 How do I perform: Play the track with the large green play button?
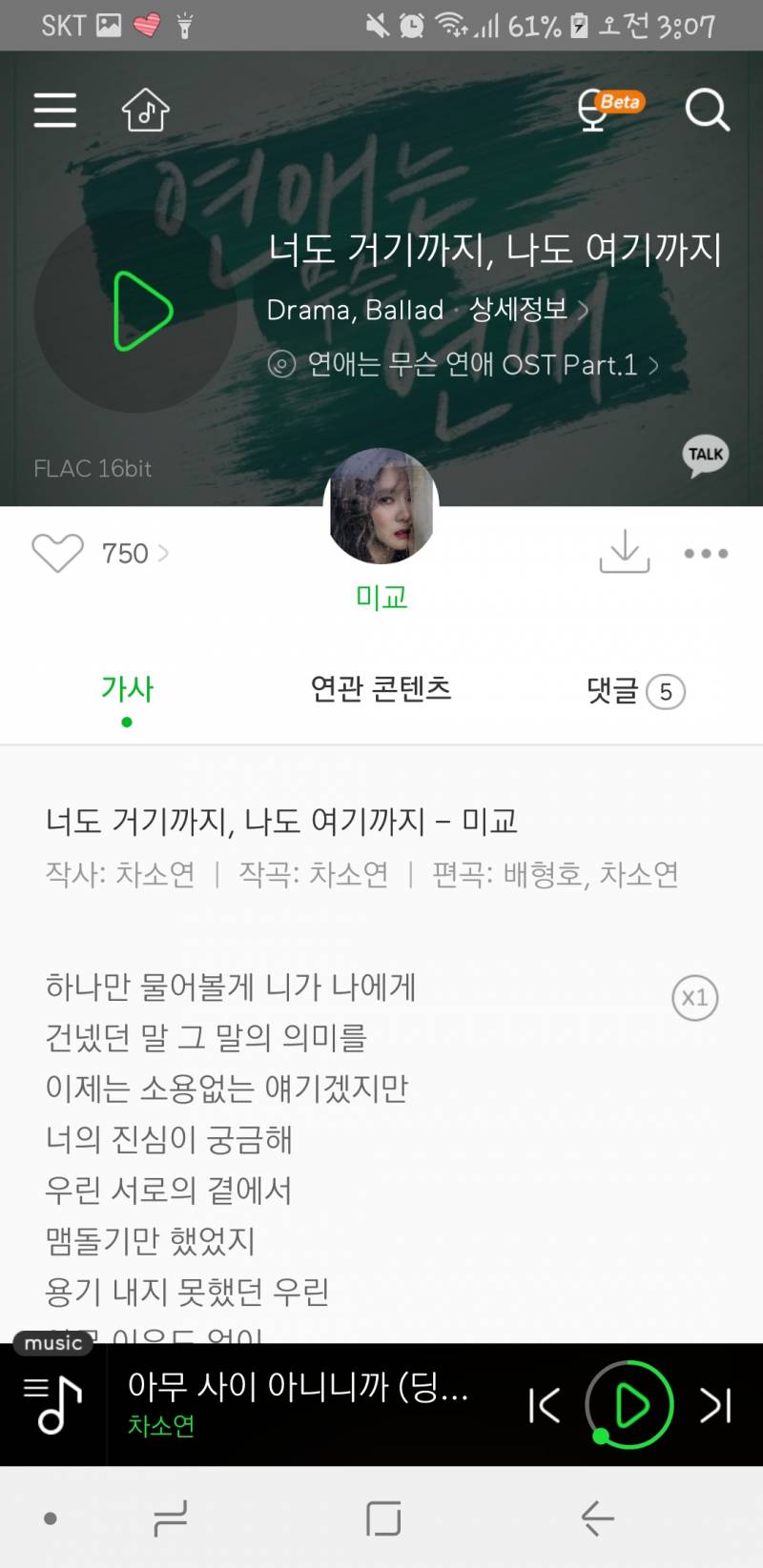tap(143, 310)
